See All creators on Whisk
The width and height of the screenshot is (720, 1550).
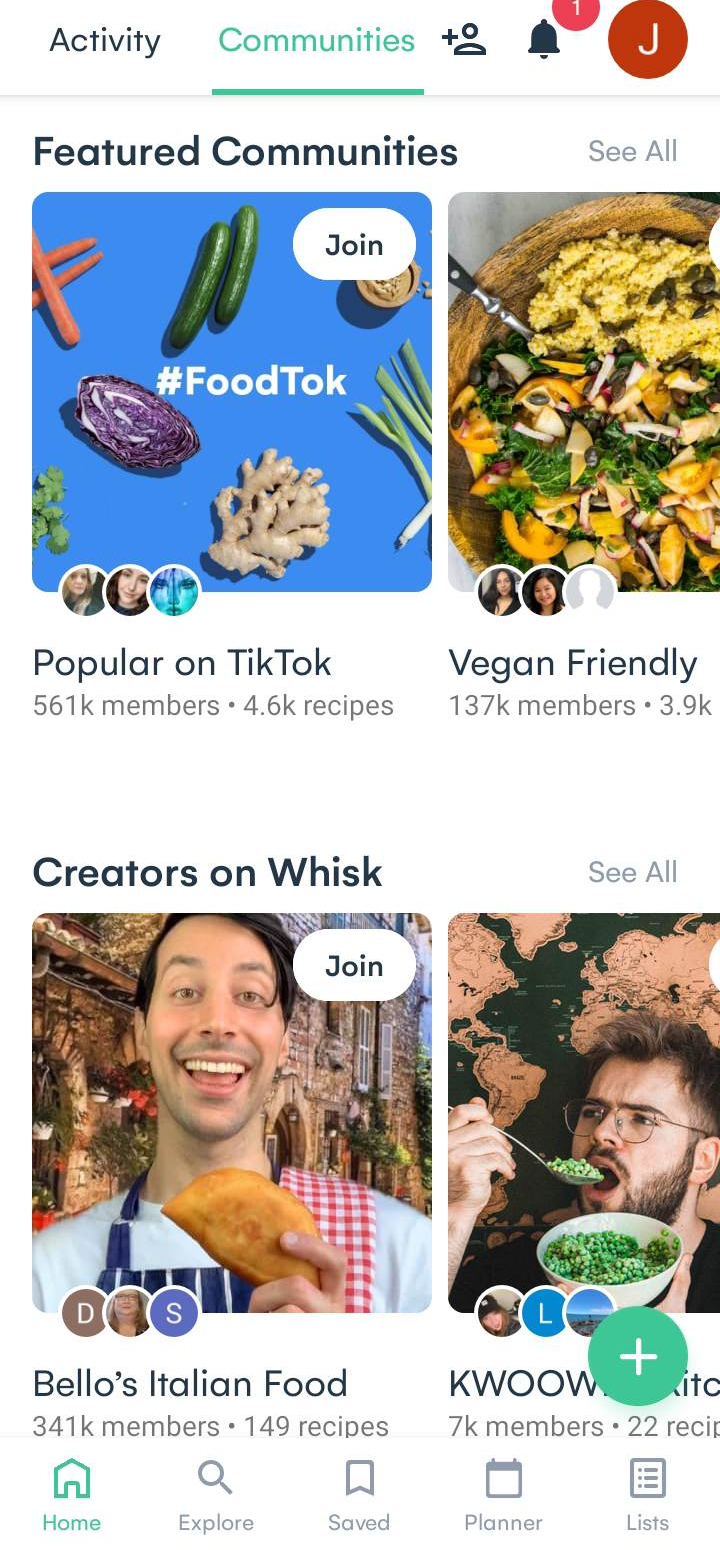(632, 872)
